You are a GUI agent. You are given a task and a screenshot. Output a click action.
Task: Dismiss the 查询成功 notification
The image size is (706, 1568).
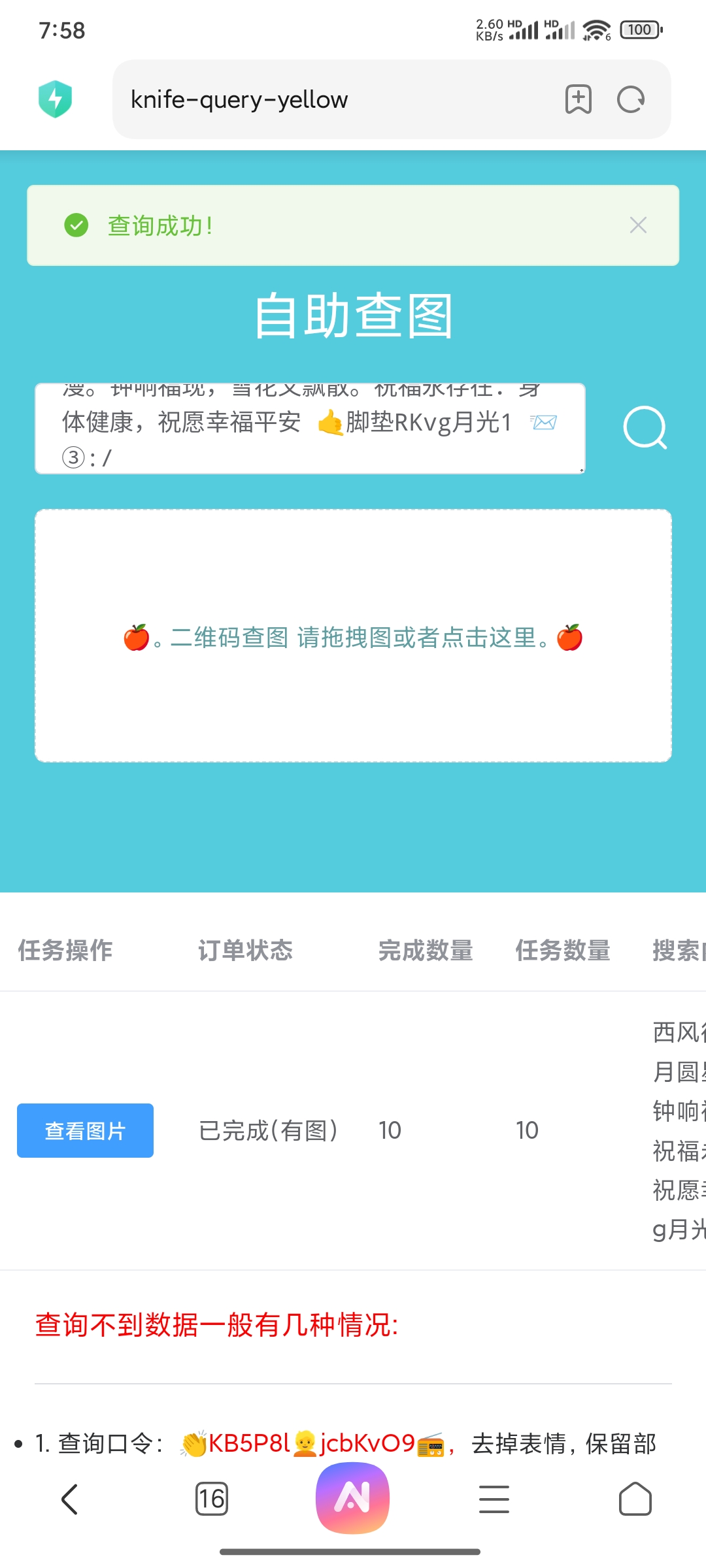coord(638,225)
